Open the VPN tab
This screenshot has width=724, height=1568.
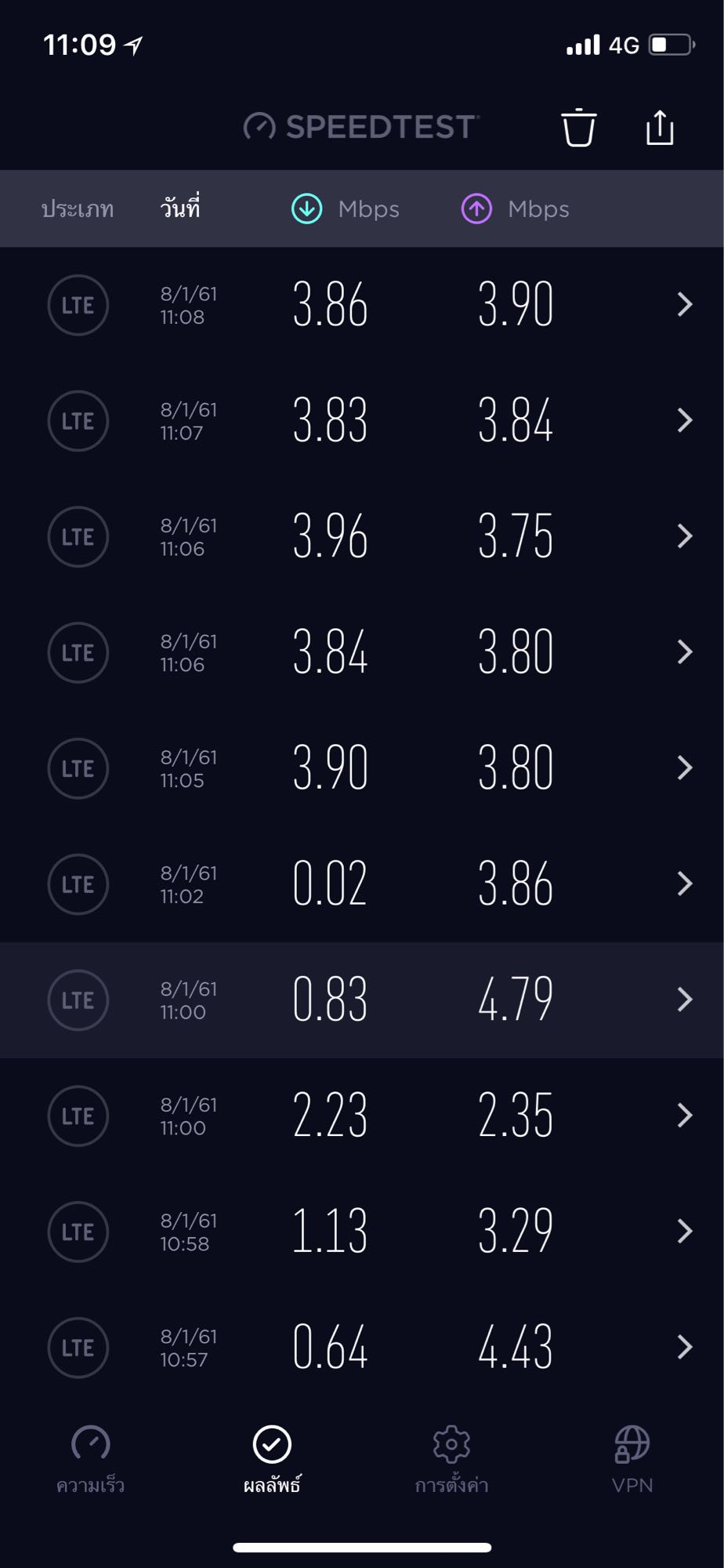pyautogui.click(x=632, y=1460)
